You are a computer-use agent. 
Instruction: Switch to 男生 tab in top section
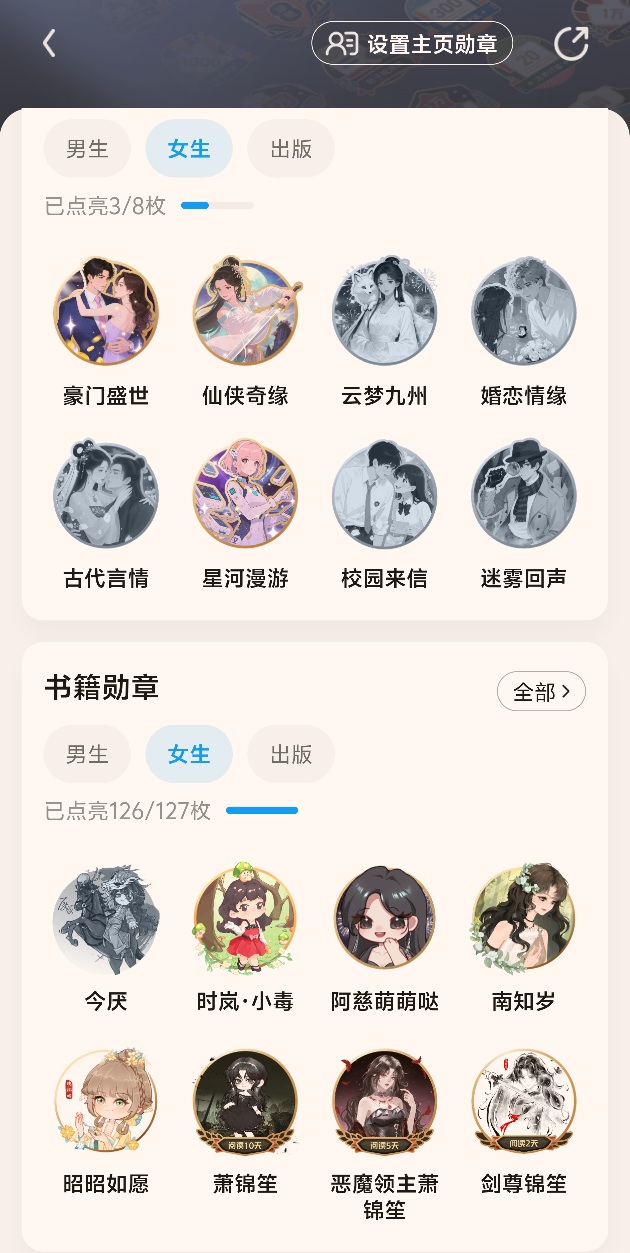click(87, 149)
